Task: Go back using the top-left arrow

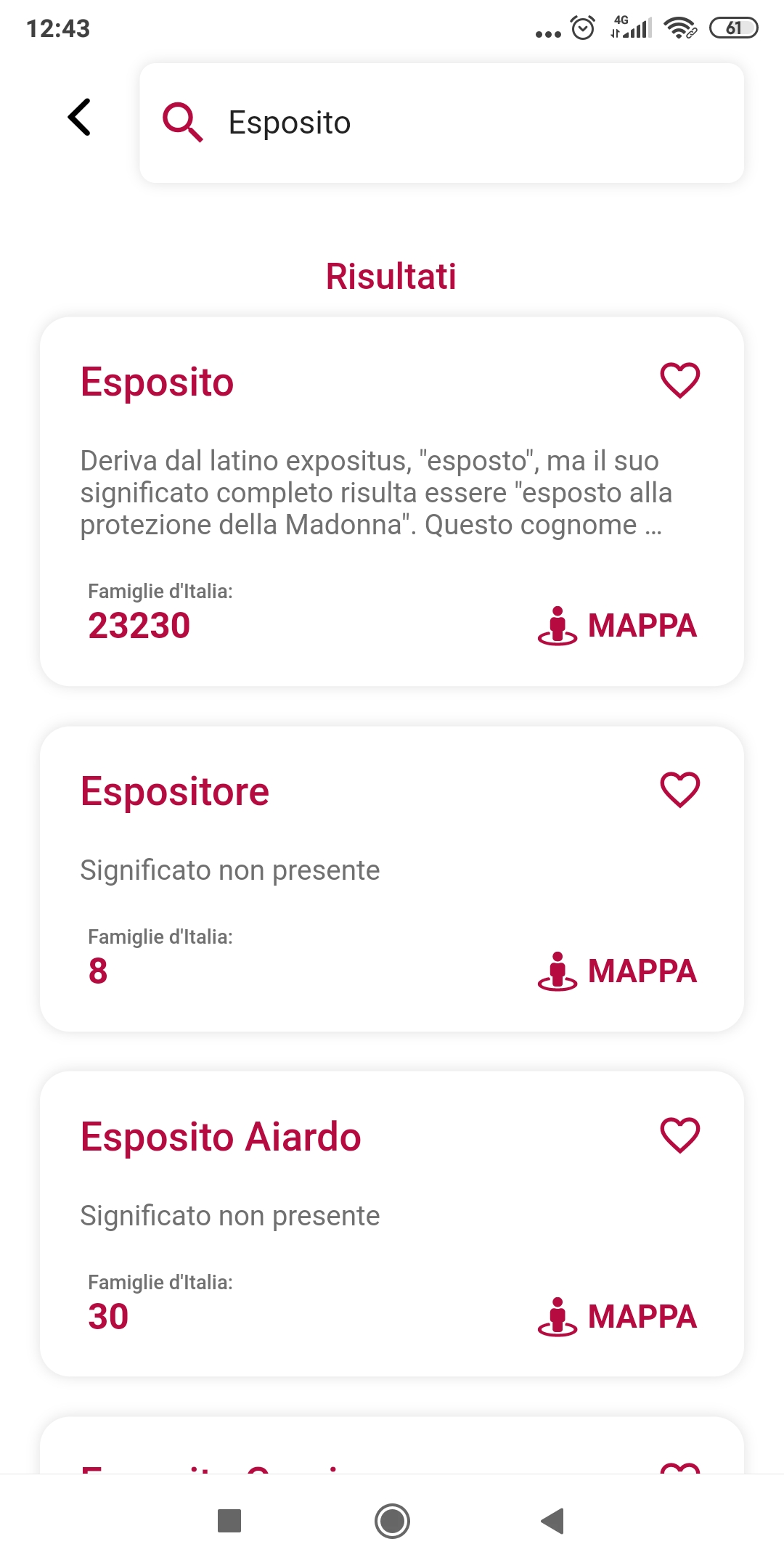Action: tap(79, 117)
